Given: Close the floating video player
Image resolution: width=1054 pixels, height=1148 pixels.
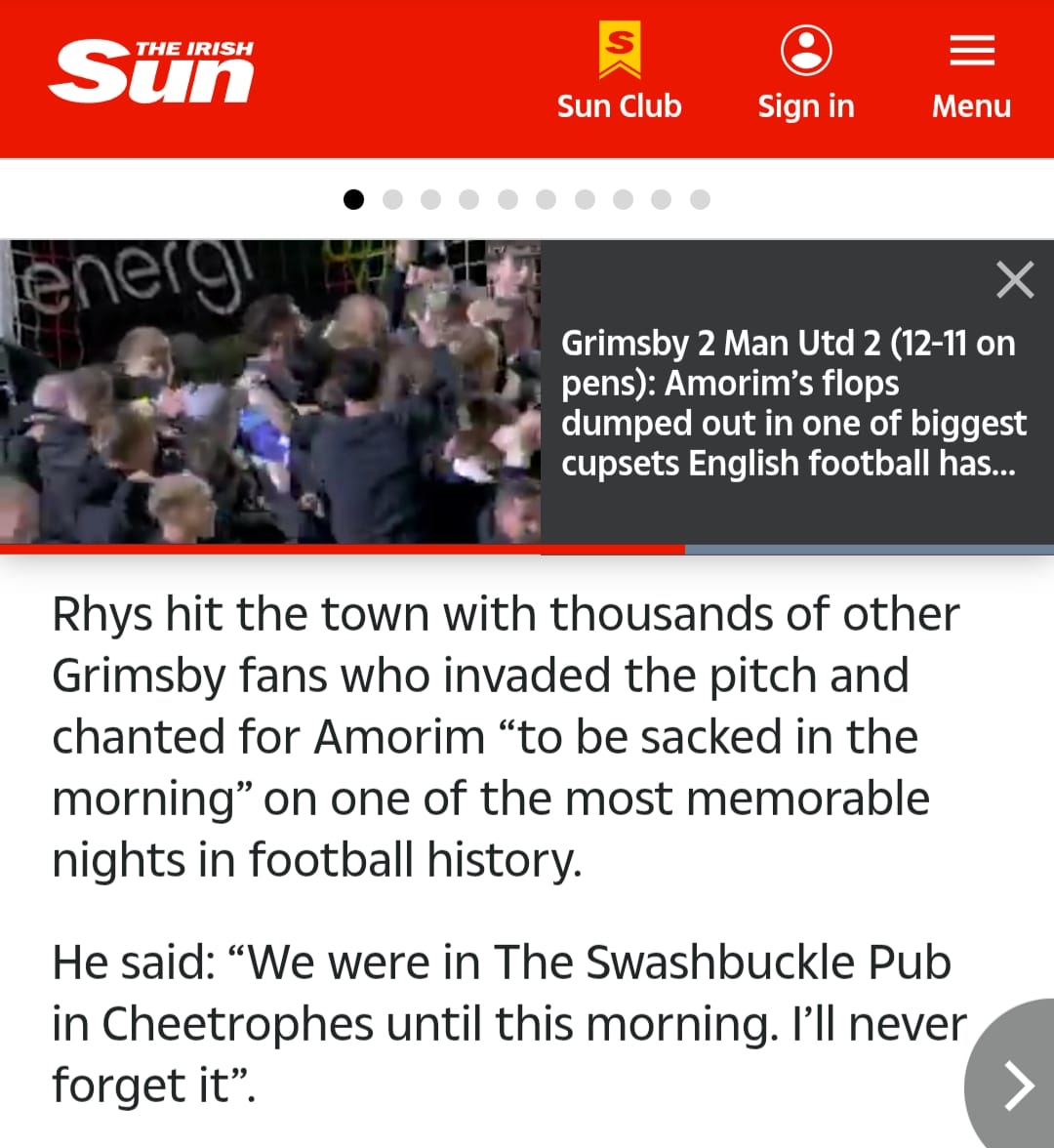Looking at the screenshot, I should click(x=1014, y=280).
